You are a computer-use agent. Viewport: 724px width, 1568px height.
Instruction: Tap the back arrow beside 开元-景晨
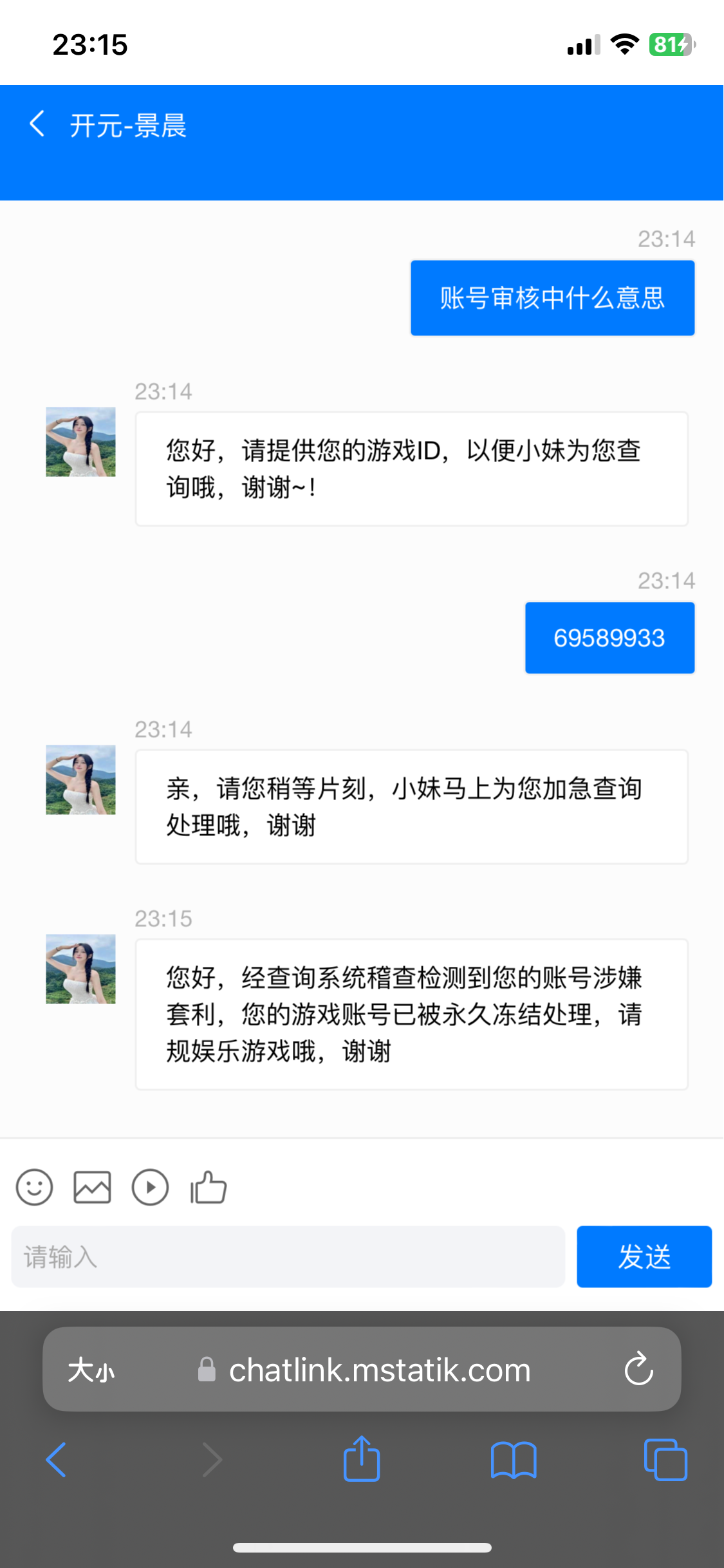tap(37, 125)
